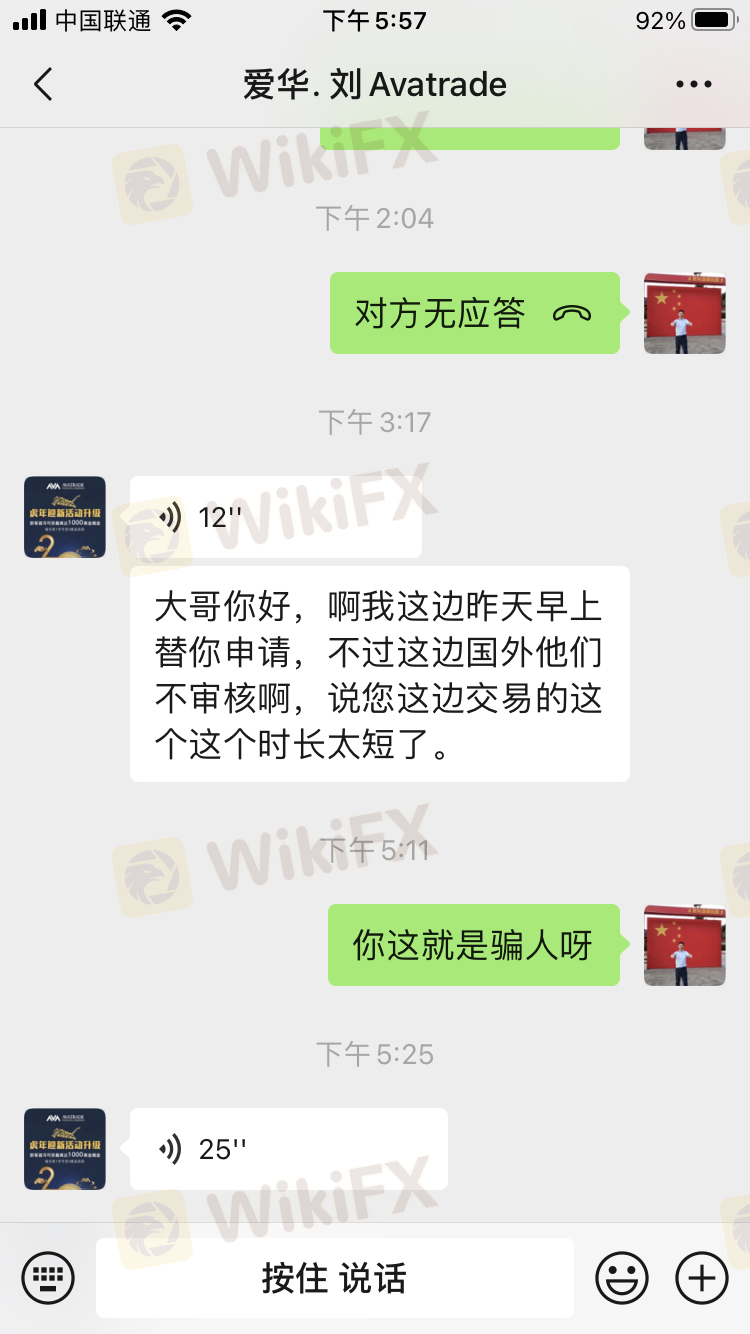The height and width of the screenshot is (1334, 750).
Task: Redial from the 对方无应答 call bubble
Action: [x=474, y=313]
